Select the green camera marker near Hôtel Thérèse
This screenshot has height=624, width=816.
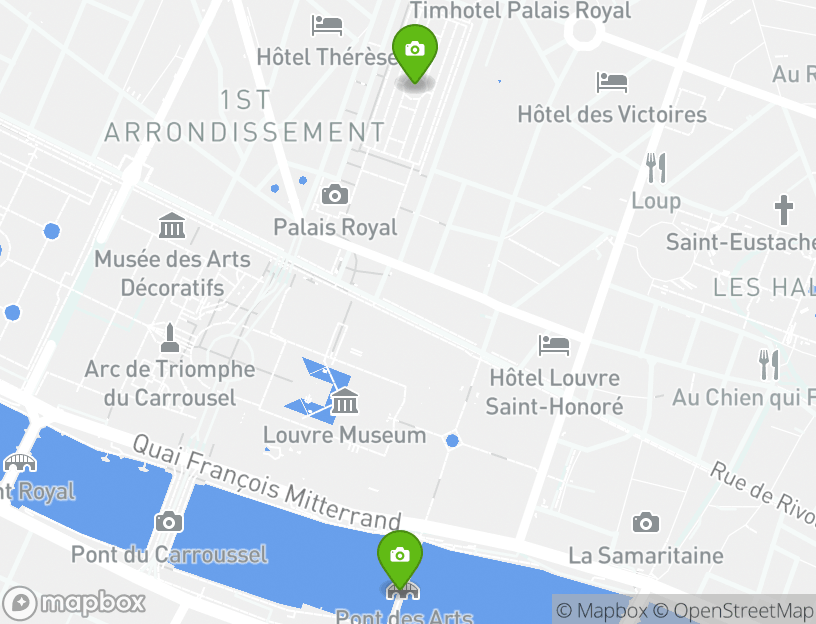[415, 51]
